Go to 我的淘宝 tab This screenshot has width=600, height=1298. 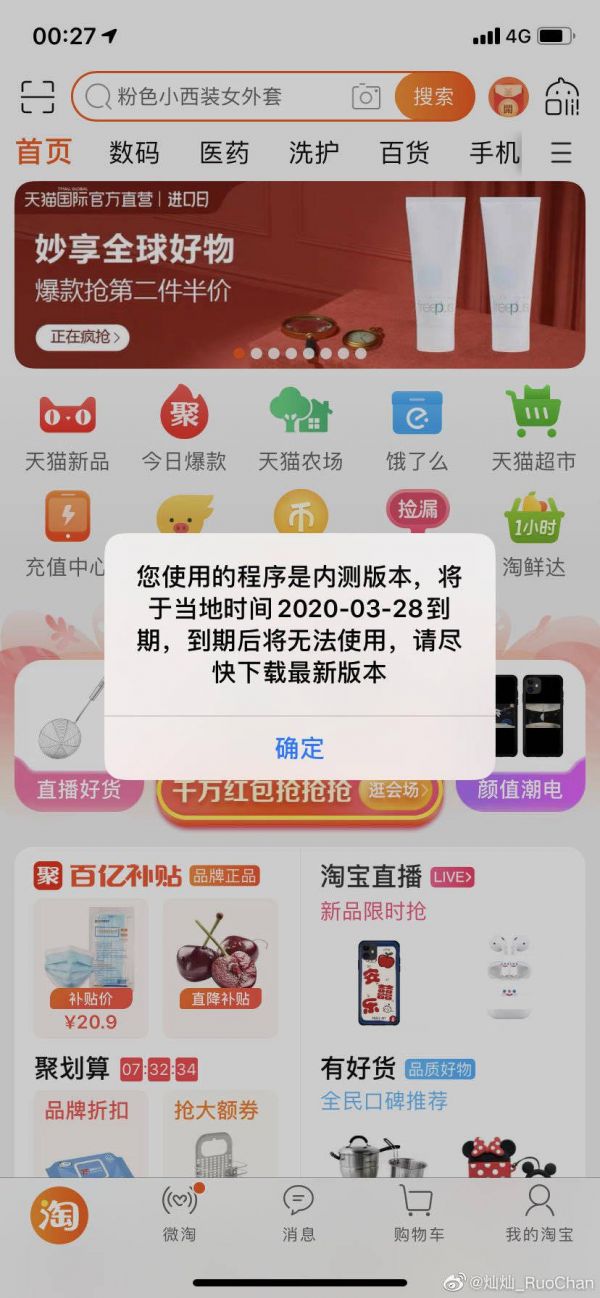click(539, 1214)
